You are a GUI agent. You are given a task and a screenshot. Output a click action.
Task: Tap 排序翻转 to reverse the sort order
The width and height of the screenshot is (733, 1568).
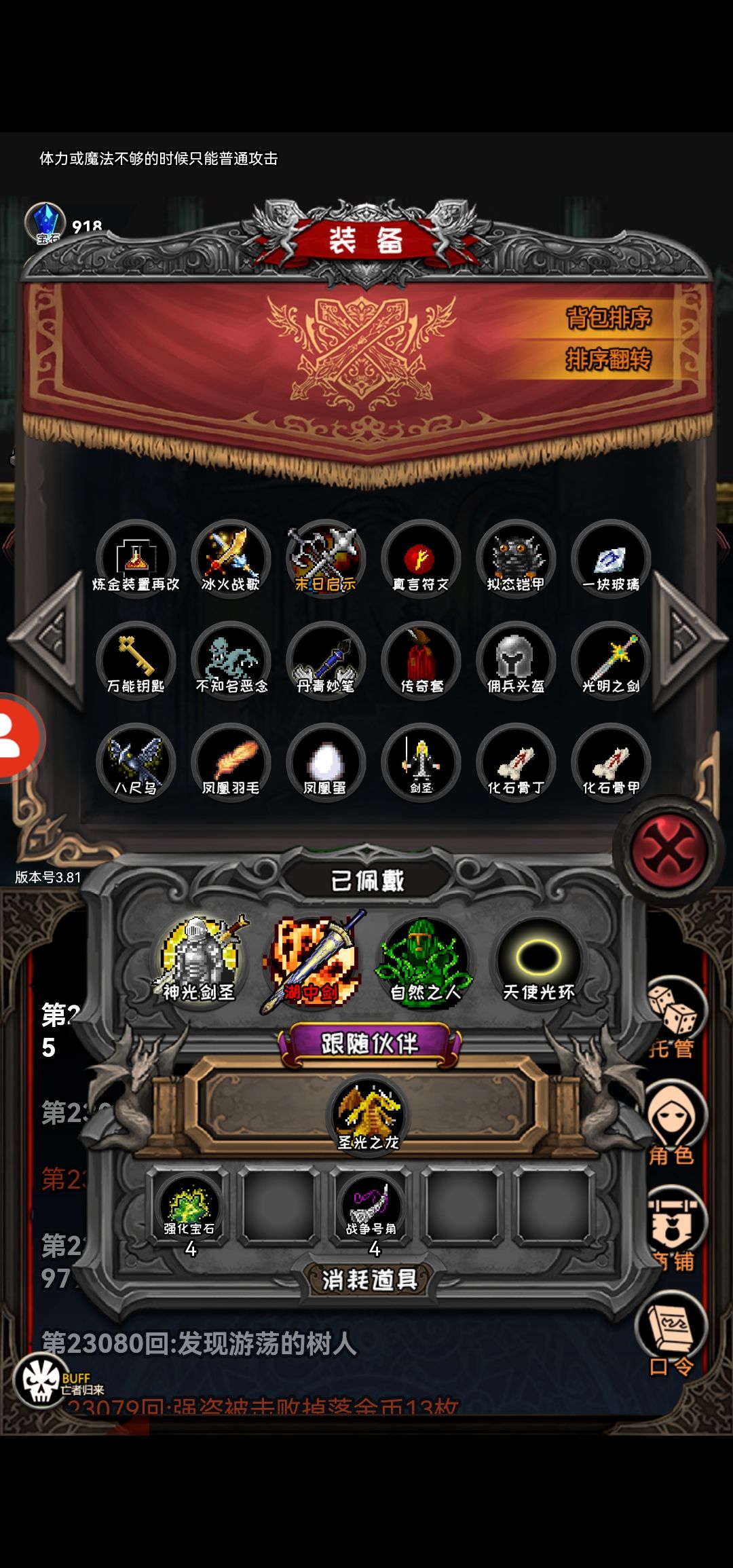pyautogui.click(x=609, y=359)
